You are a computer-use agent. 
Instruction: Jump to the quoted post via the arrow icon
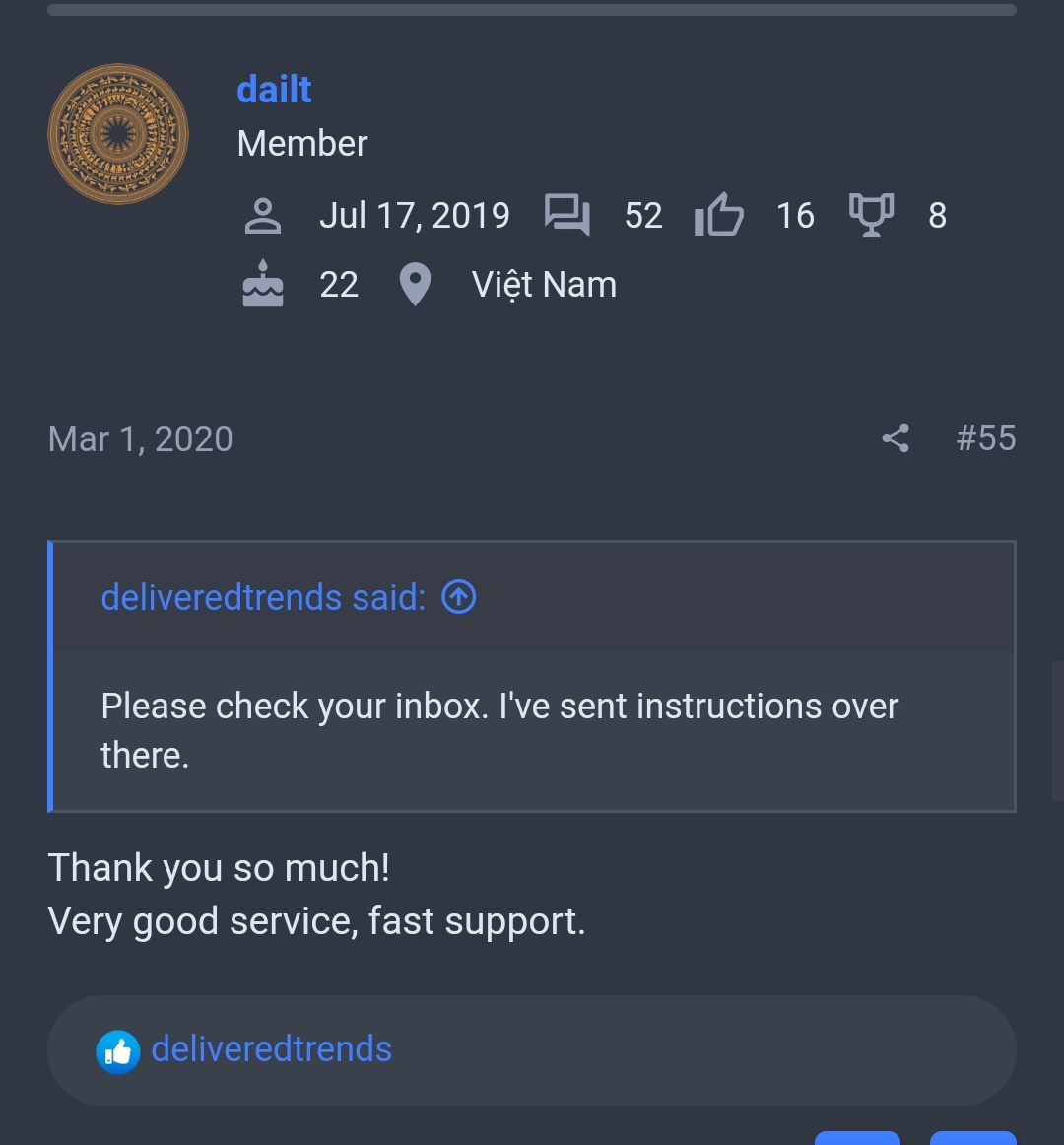459,597
